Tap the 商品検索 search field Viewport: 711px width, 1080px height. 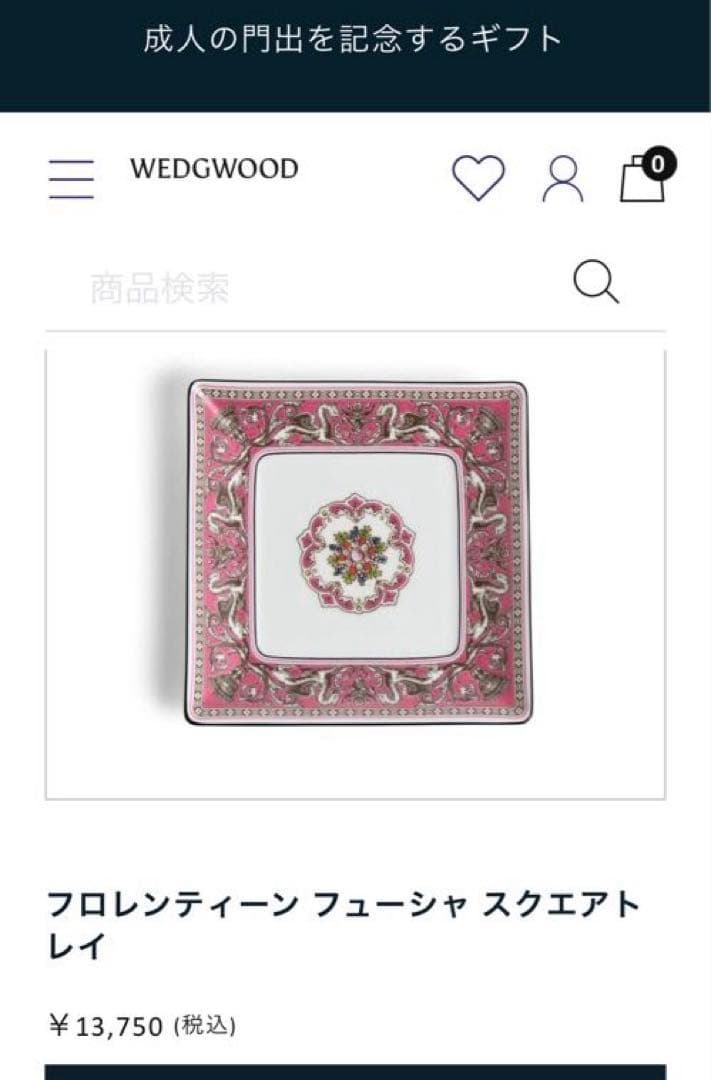(300, 288)
